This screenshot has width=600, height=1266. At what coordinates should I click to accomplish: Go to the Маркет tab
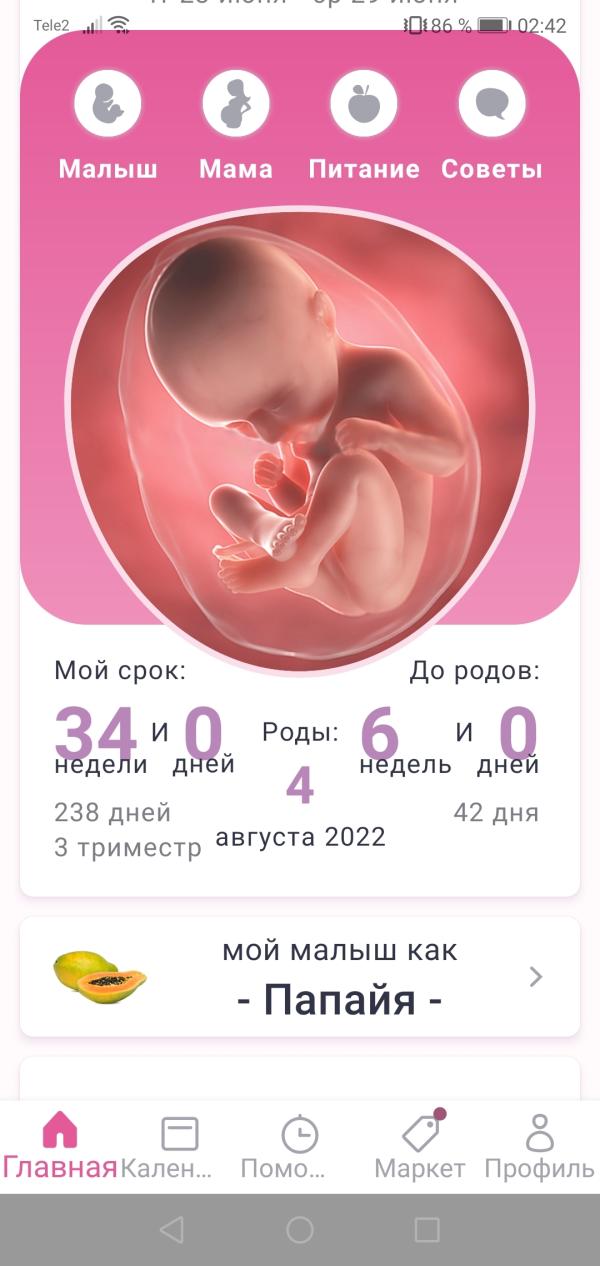point(420,1146)
